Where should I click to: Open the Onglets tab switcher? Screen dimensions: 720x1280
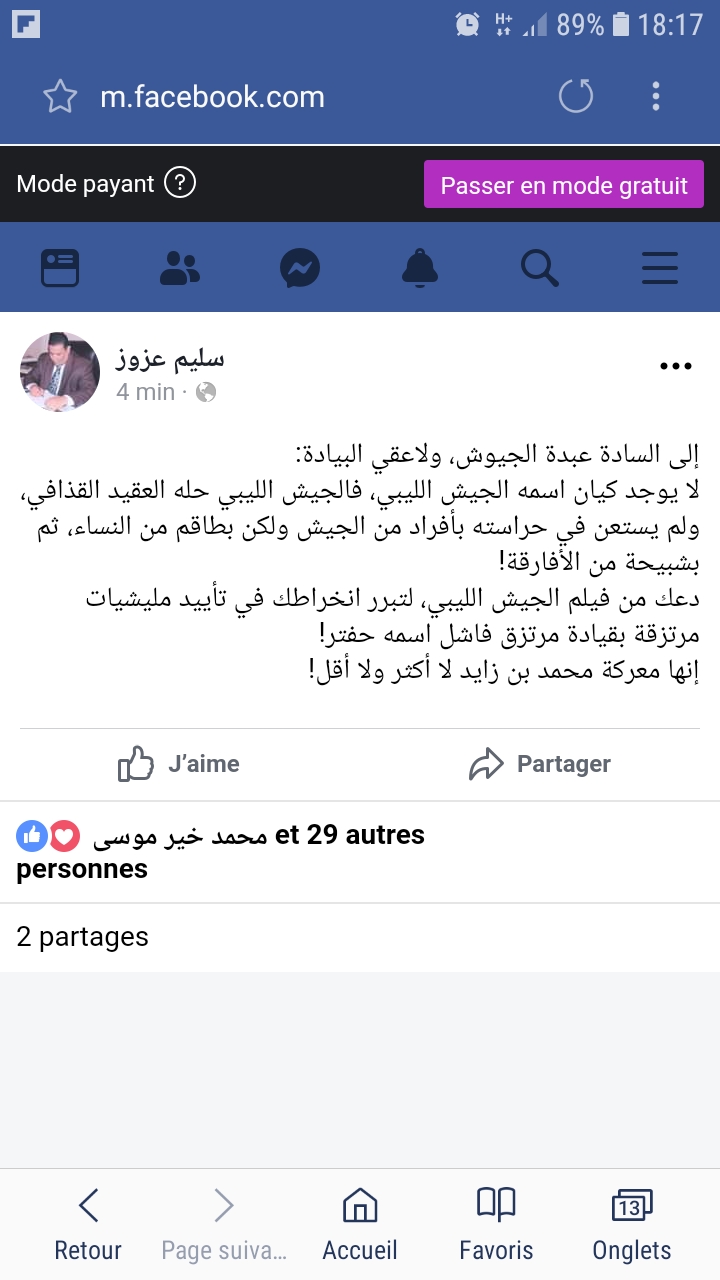tap(631, 1224)
